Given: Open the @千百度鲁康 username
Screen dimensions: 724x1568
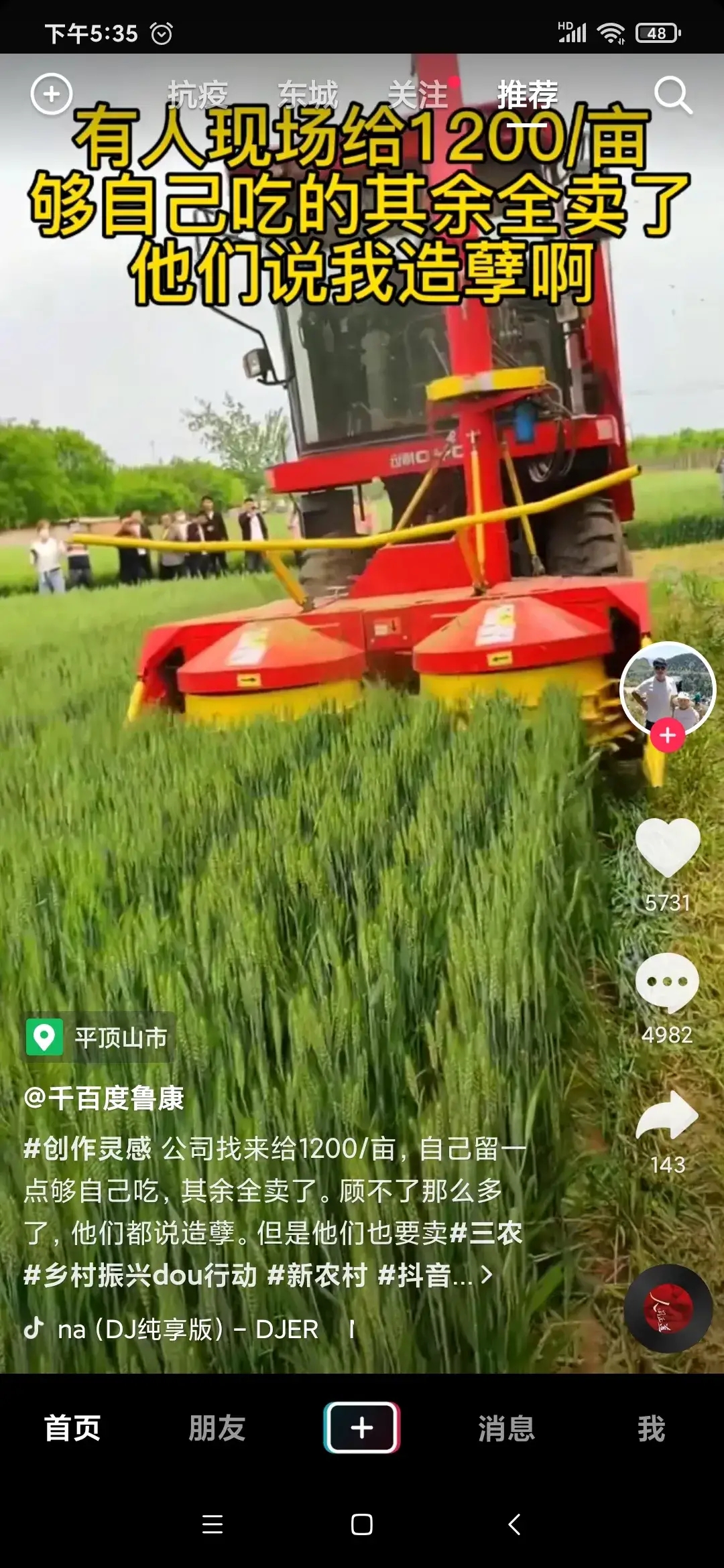Looking at the screenshot, I should [x=104, y=1099].
